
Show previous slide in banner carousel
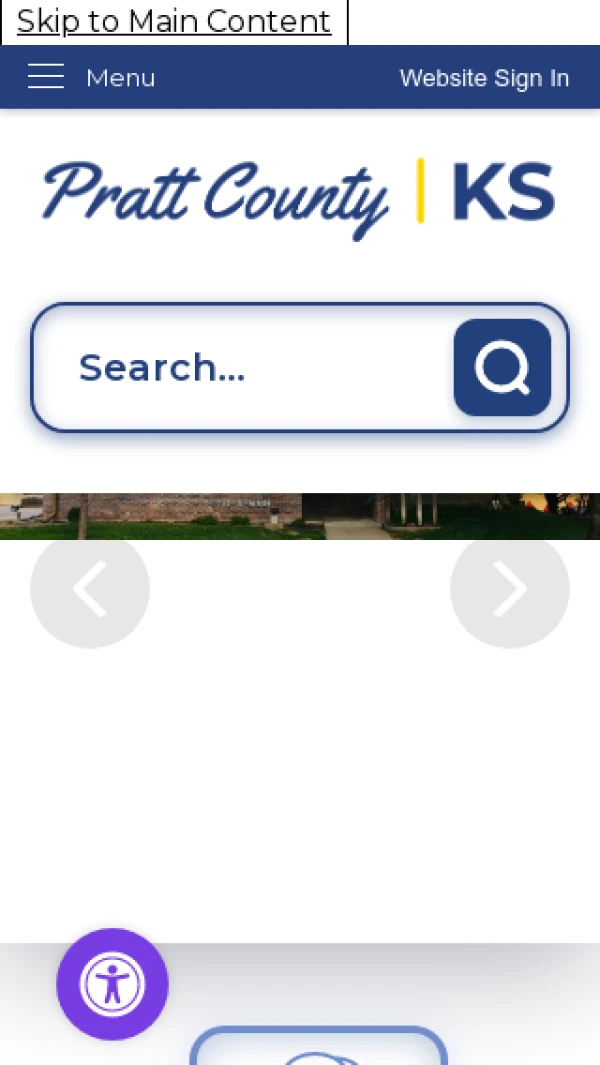click(x=90, y=589)
